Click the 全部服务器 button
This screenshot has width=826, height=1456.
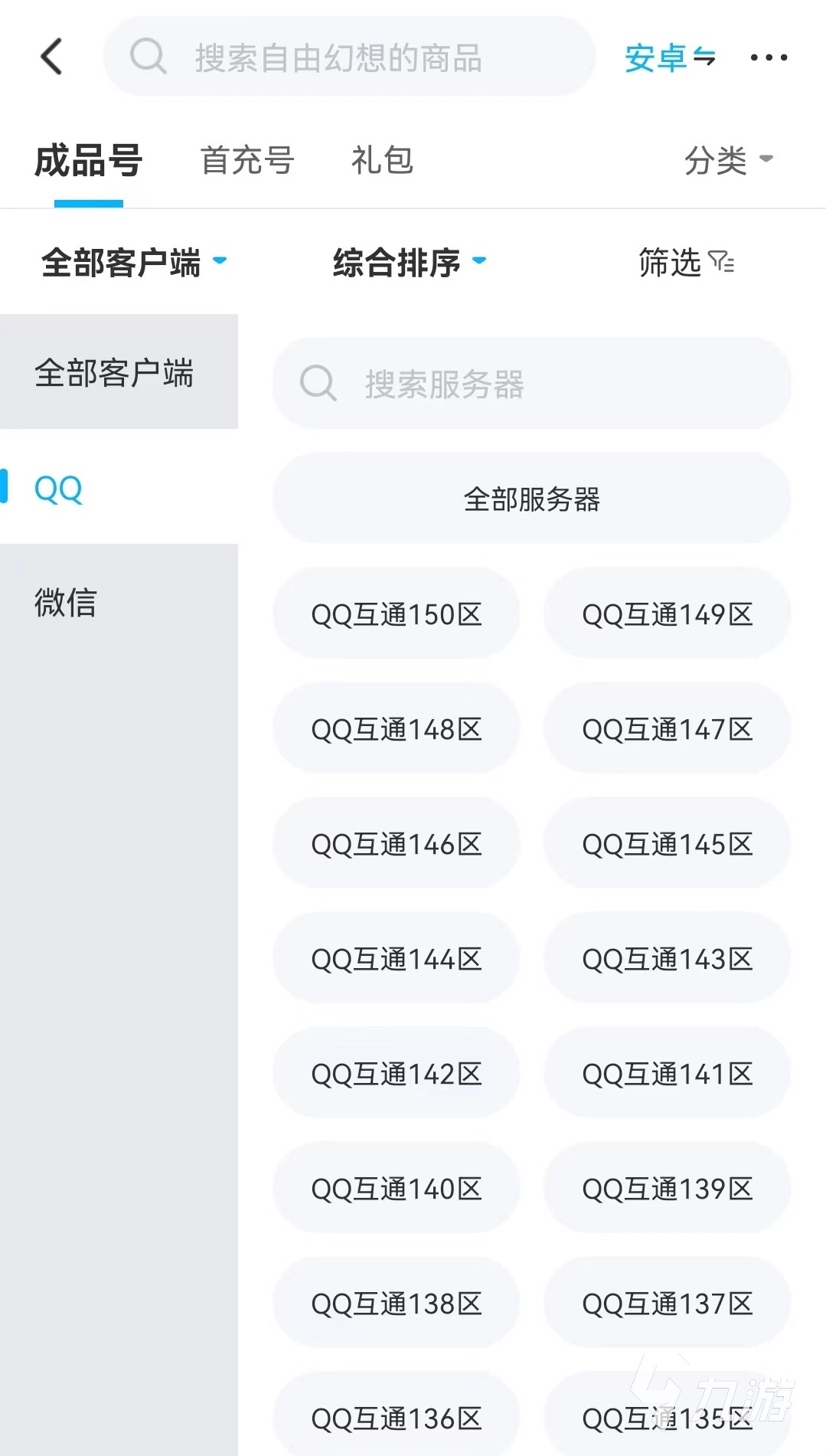point(531,499)
